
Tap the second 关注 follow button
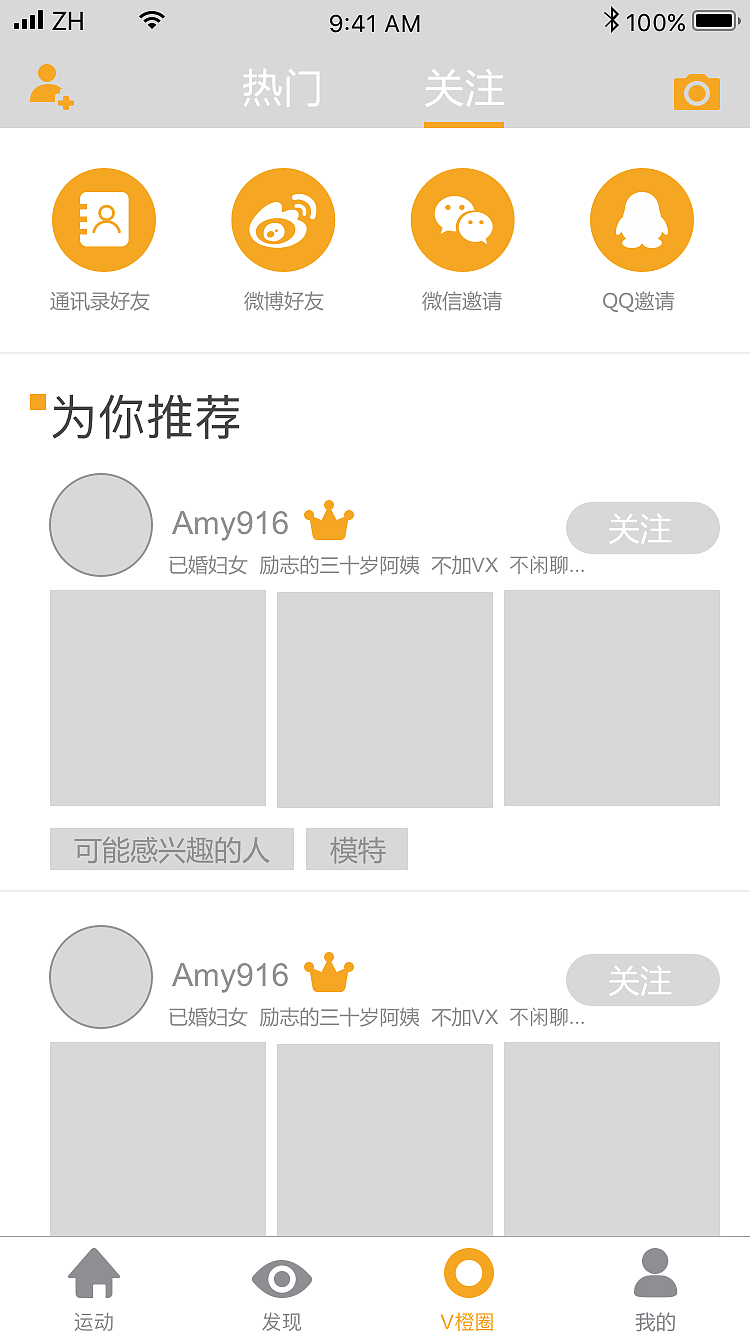643,981
